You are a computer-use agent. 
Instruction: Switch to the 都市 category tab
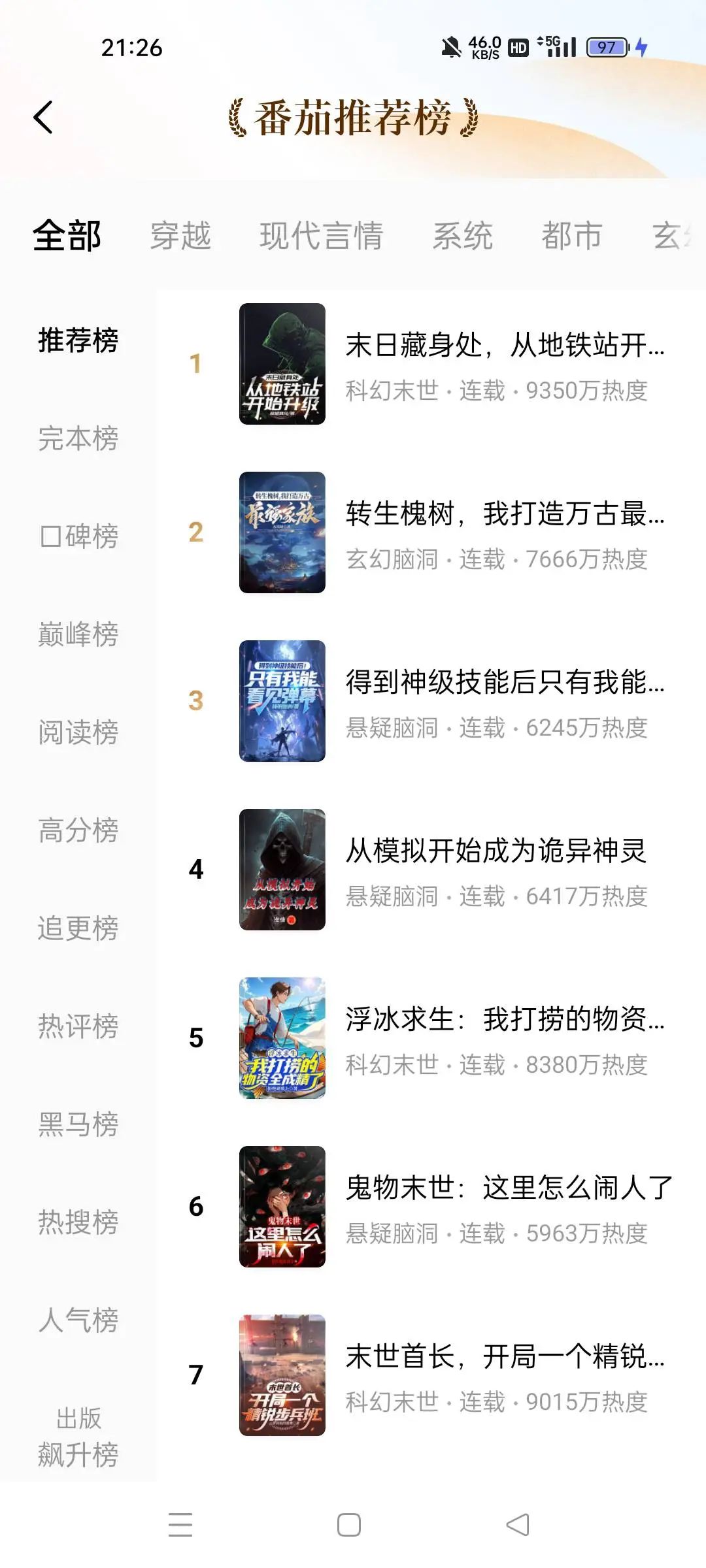(571, 236)
